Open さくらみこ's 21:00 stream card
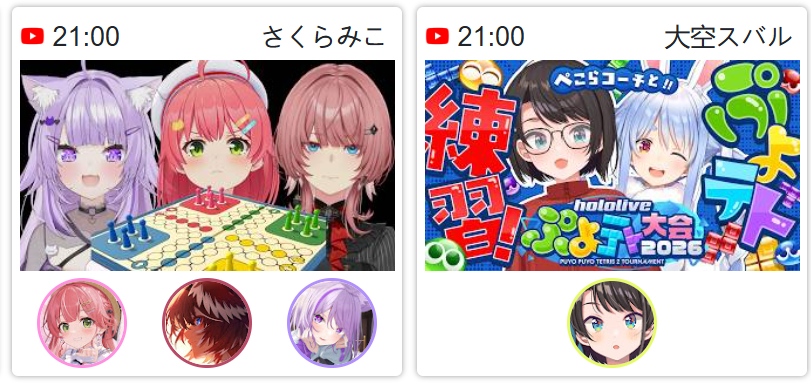The image size is (811, 387). (x=207, y=191)
